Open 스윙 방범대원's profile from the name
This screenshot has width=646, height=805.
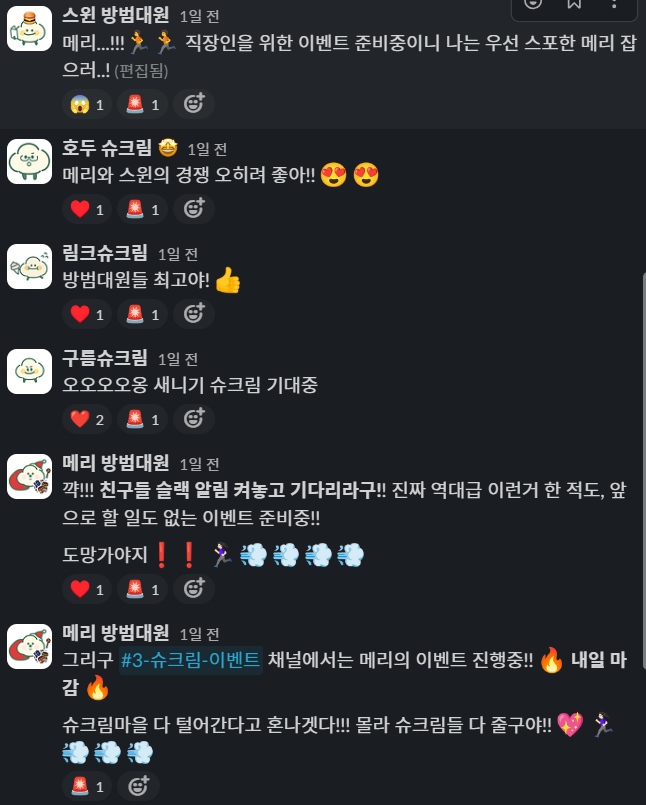(115, 15)
